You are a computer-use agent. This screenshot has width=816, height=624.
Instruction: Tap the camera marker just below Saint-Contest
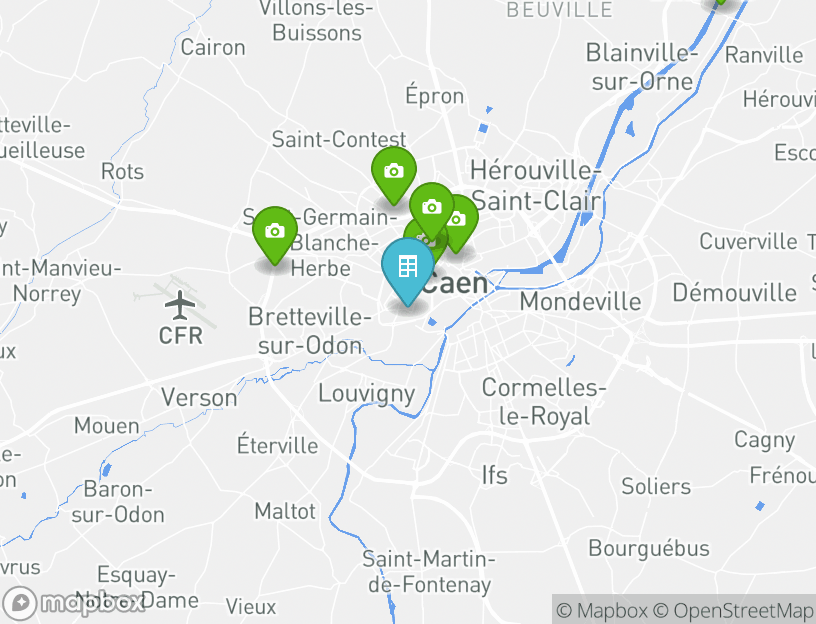pyautogui.click(x=394, y=172)
